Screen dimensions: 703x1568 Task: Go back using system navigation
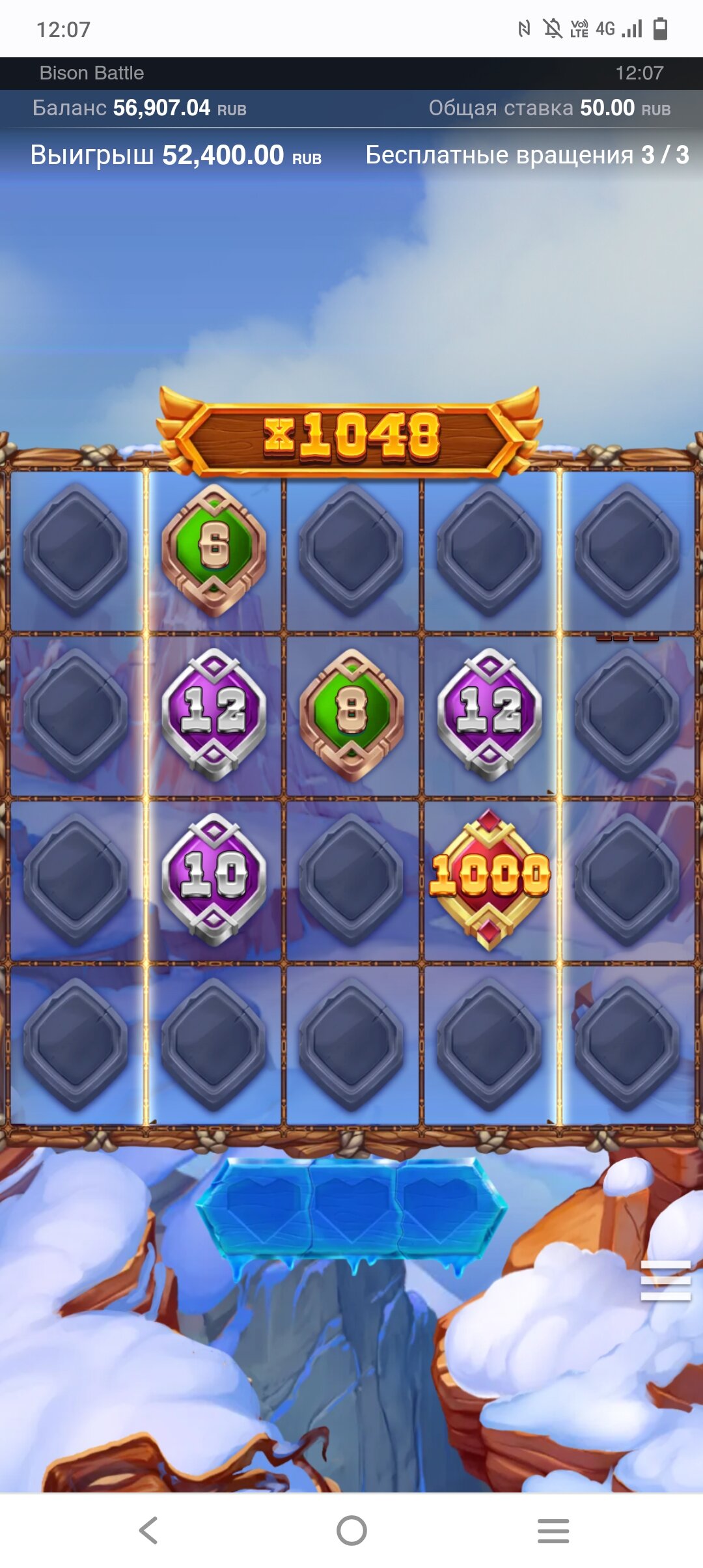pyautogui.click(x=148, y=1530)
